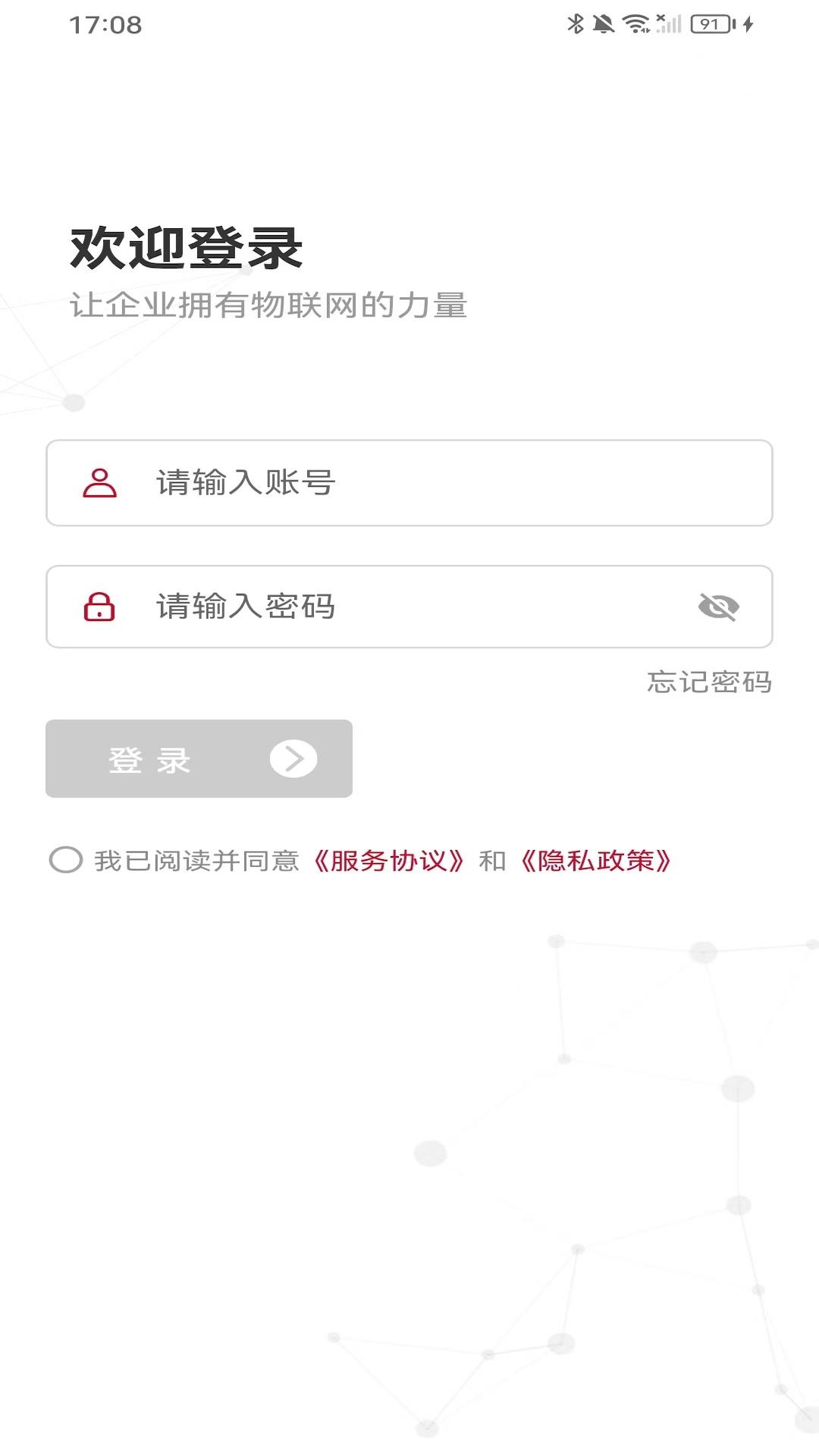Open the 《服务协议》 link
The width and height of the screenshot is (819, 1456).
point(388,861)
